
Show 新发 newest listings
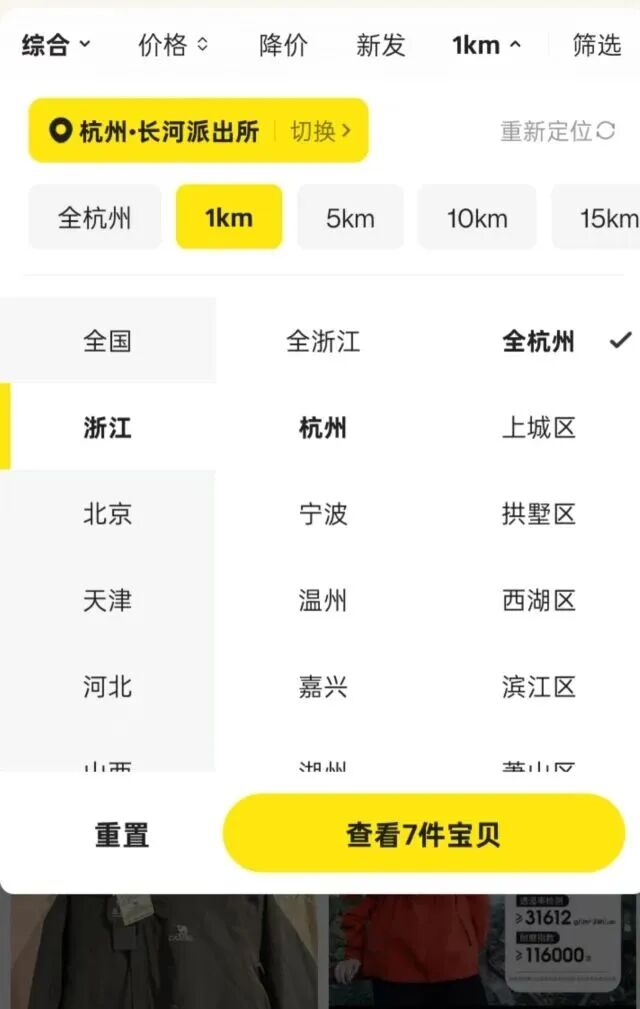tap(380, 45)
